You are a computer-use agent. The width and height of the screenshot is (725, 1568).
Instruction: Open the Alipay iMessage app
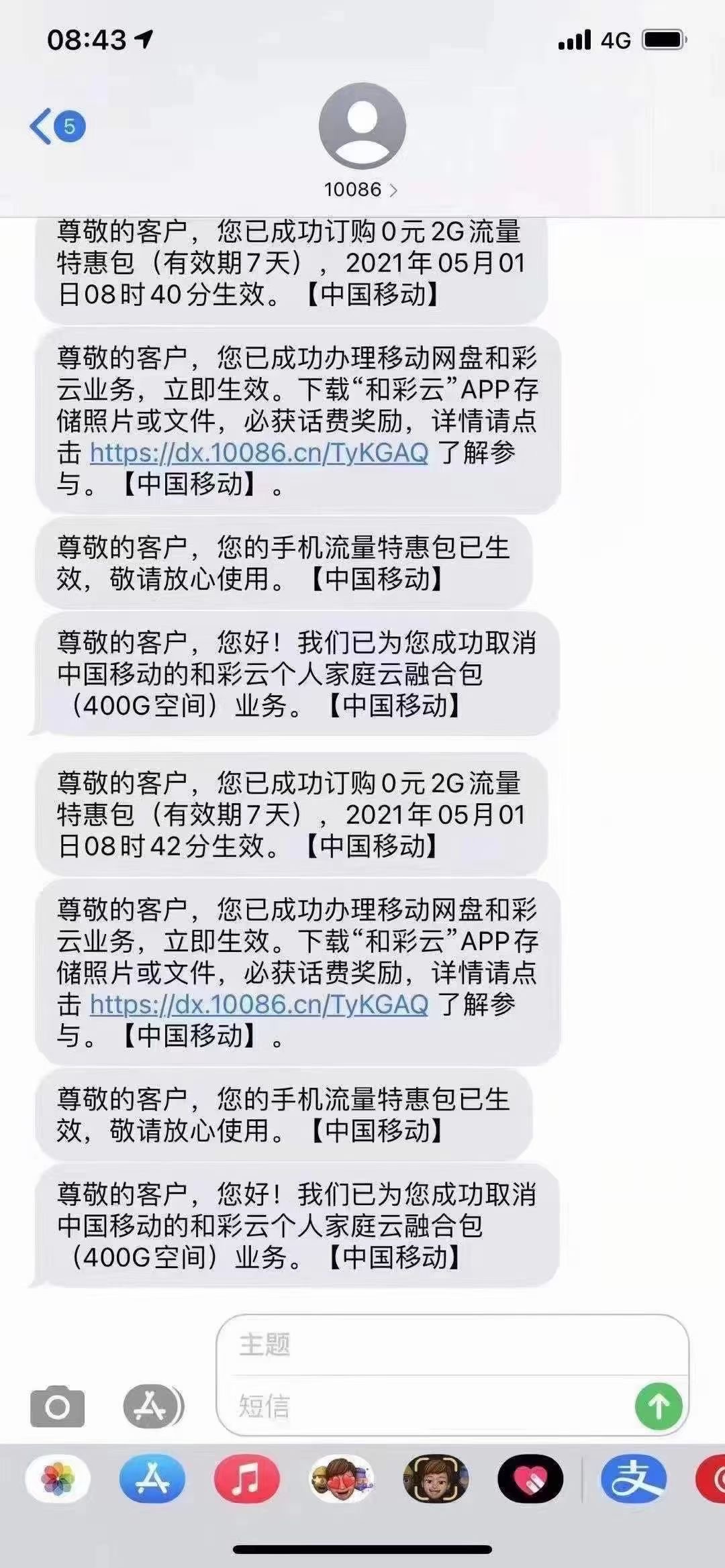(x=632, y=1479)
